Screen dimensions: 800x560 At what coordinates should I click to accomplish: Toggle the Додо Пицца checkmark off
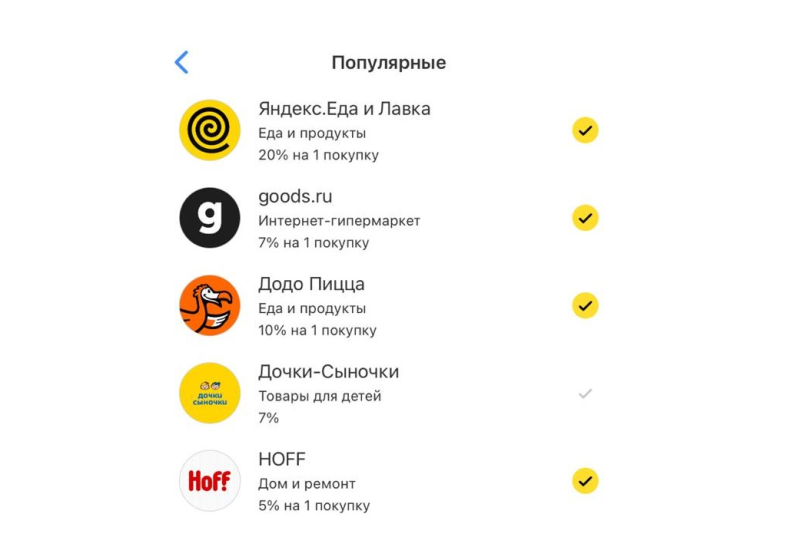(x=585, y=305)
